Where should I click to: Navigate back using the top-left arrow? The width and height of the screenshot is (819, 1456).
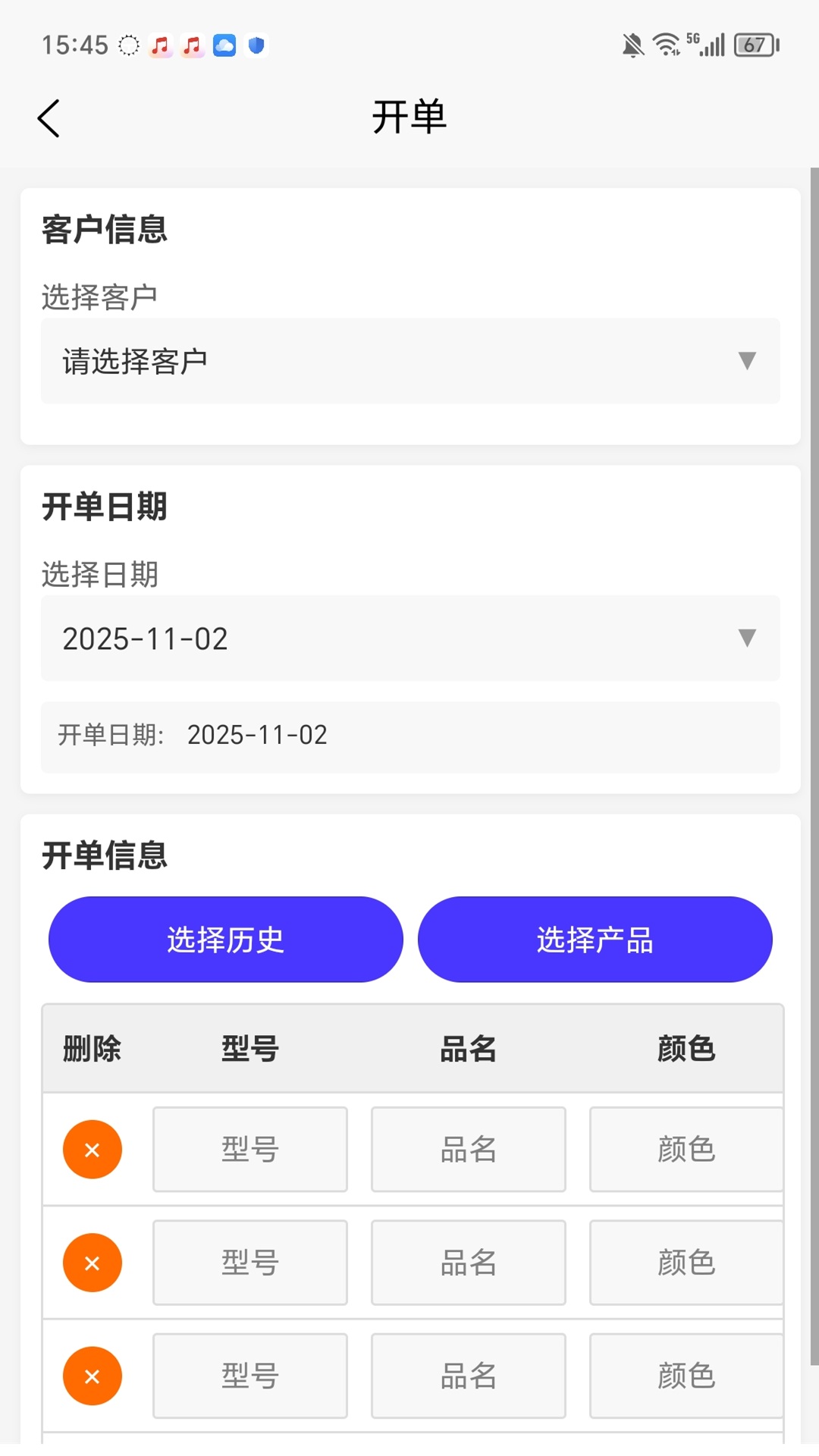[x=48, y=118]
